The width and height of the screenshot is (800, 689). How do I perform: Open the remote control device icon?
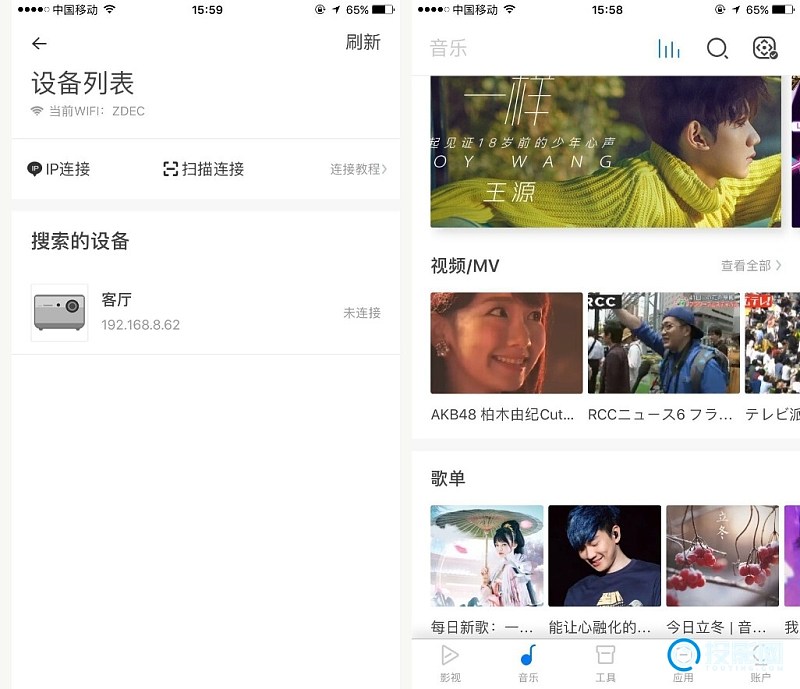click(765, 48)
